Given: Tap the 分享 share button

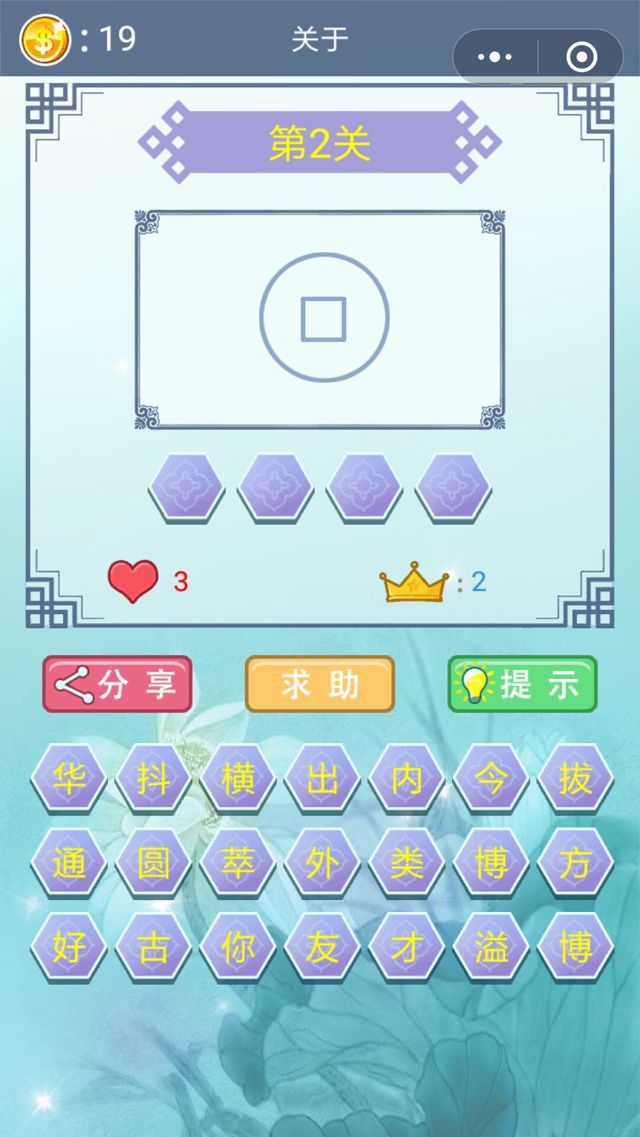Looking at the screenshot, I should click(117, 684).
